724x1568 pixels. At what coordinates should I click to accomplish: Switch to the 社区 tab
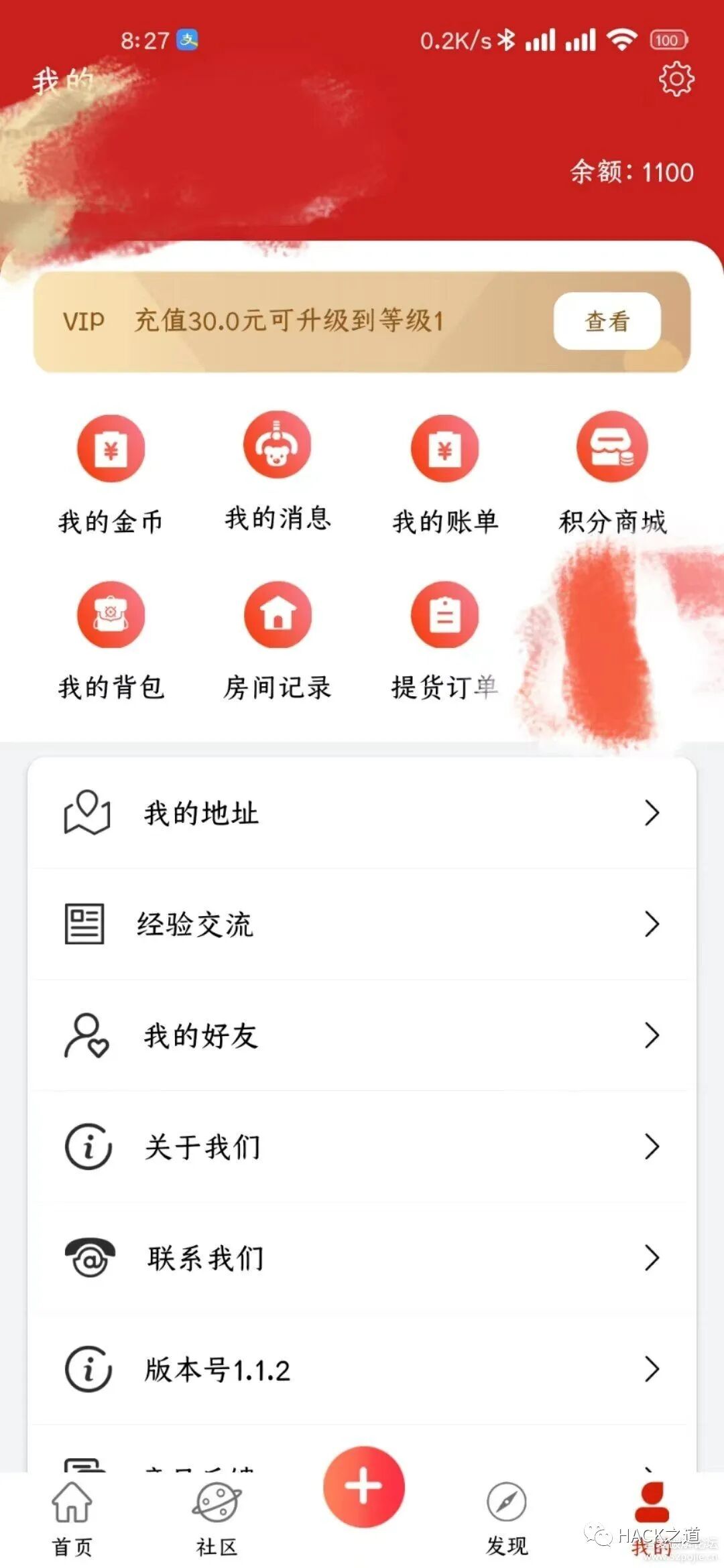point(217,1518)
